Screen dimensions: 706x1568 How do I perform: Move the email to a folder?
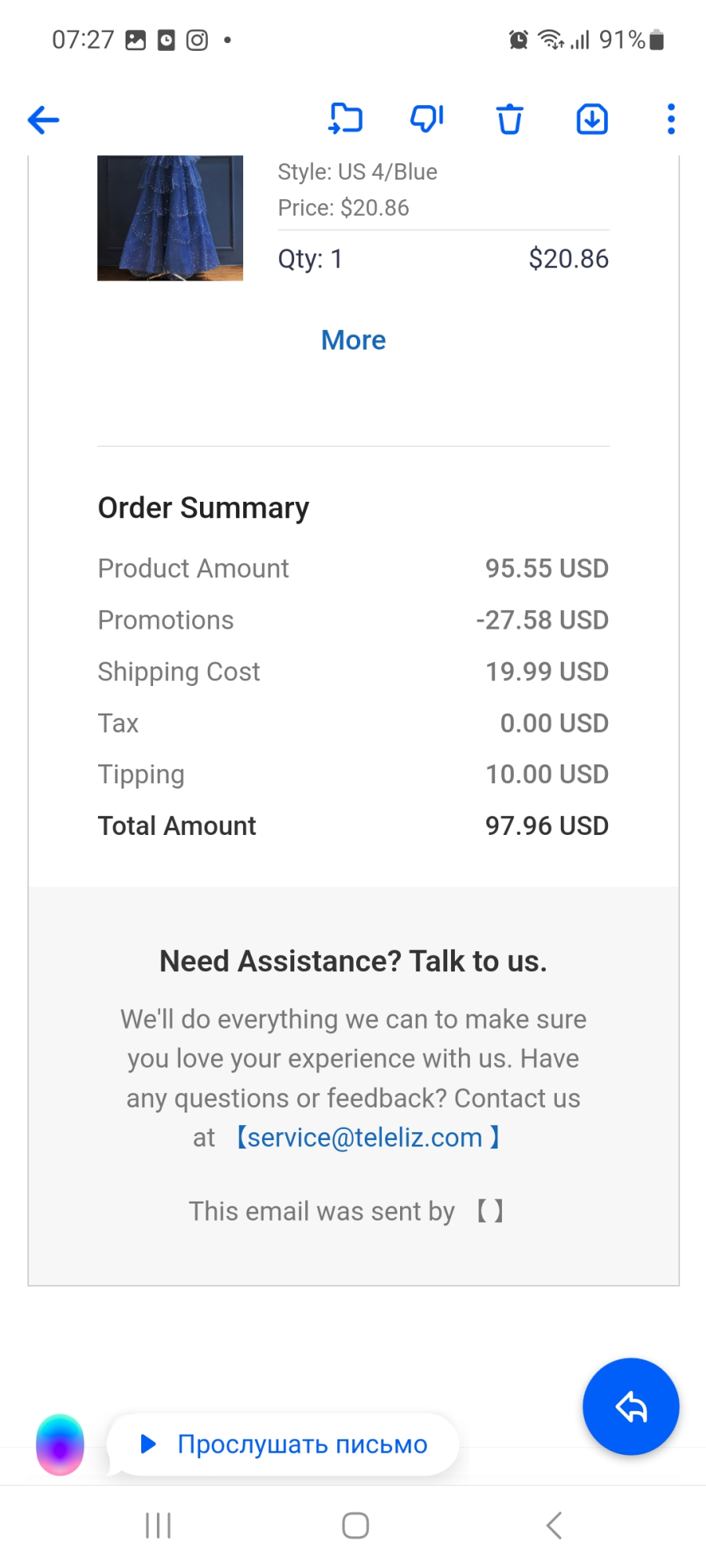click(x=345, y=119)
